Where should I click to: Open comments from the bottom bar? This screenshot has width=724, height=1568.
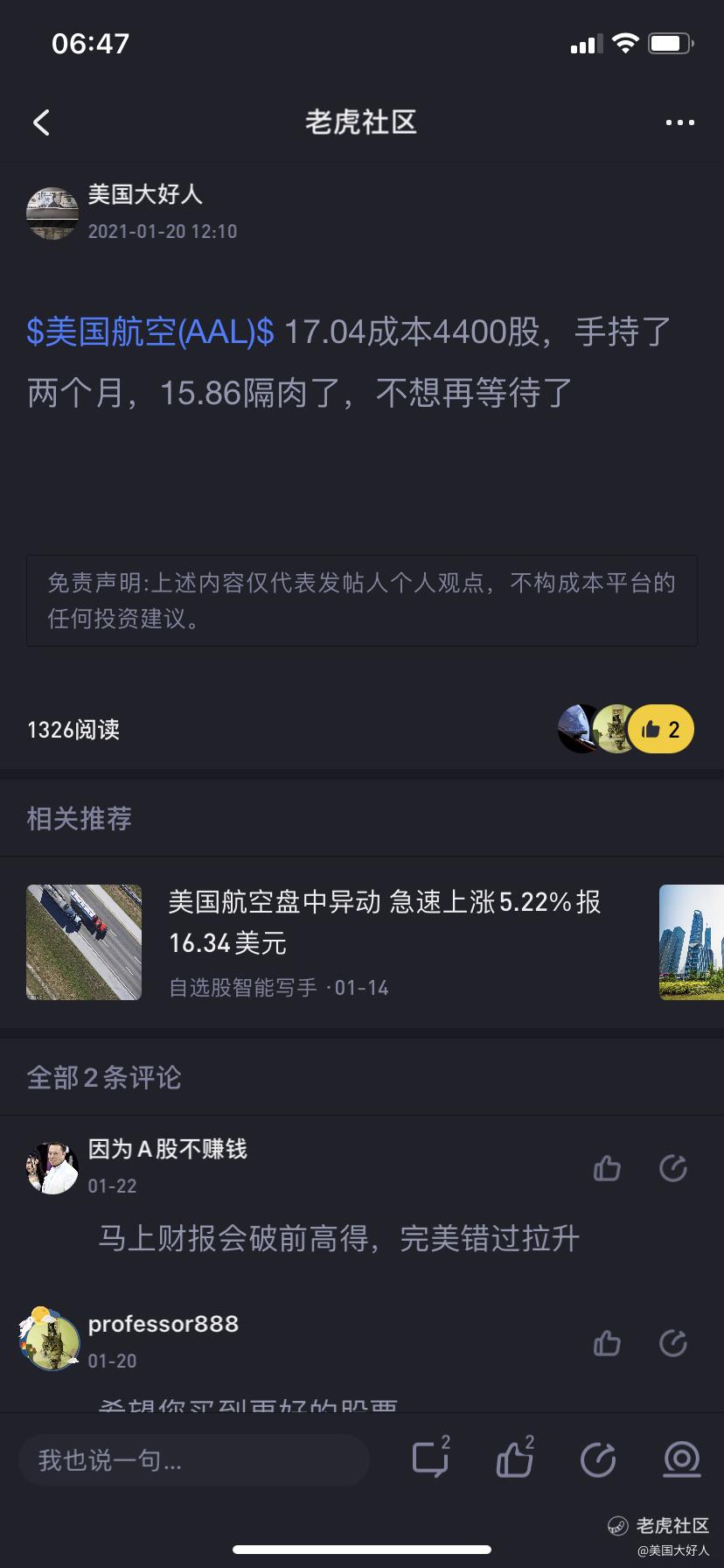[430, 1459]
